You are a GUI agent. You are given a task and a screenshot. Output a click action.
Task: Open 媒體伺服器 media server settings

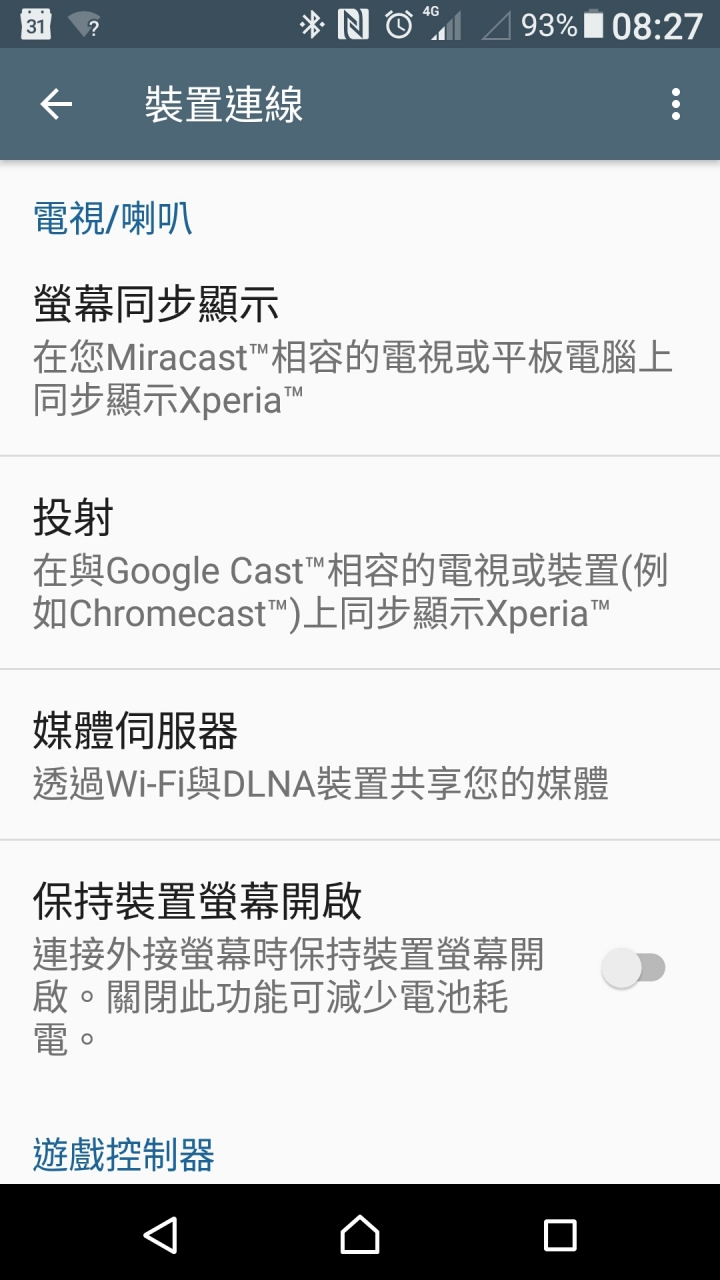coord(360,755)
